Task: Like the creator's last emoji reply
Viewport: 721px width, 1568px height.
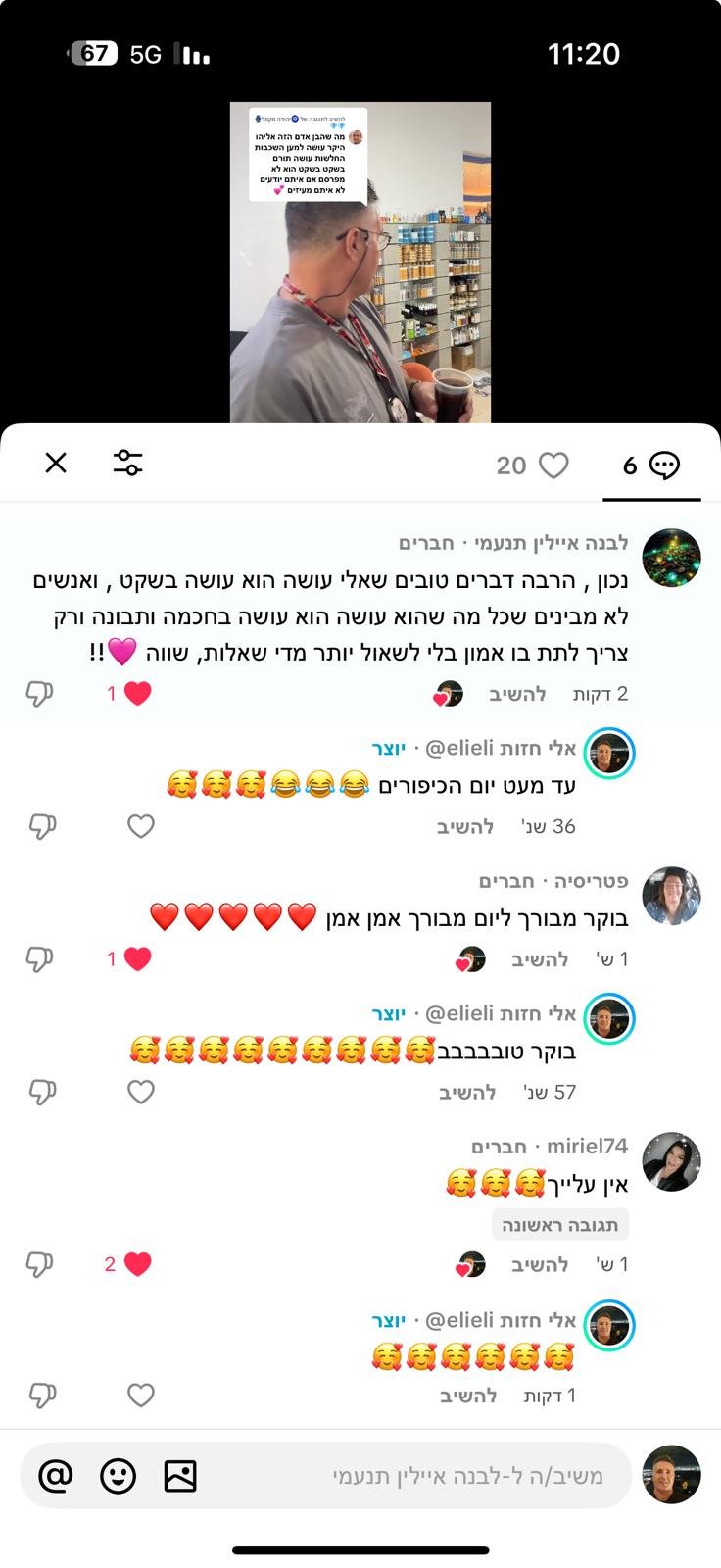Action: point(141,1396)
